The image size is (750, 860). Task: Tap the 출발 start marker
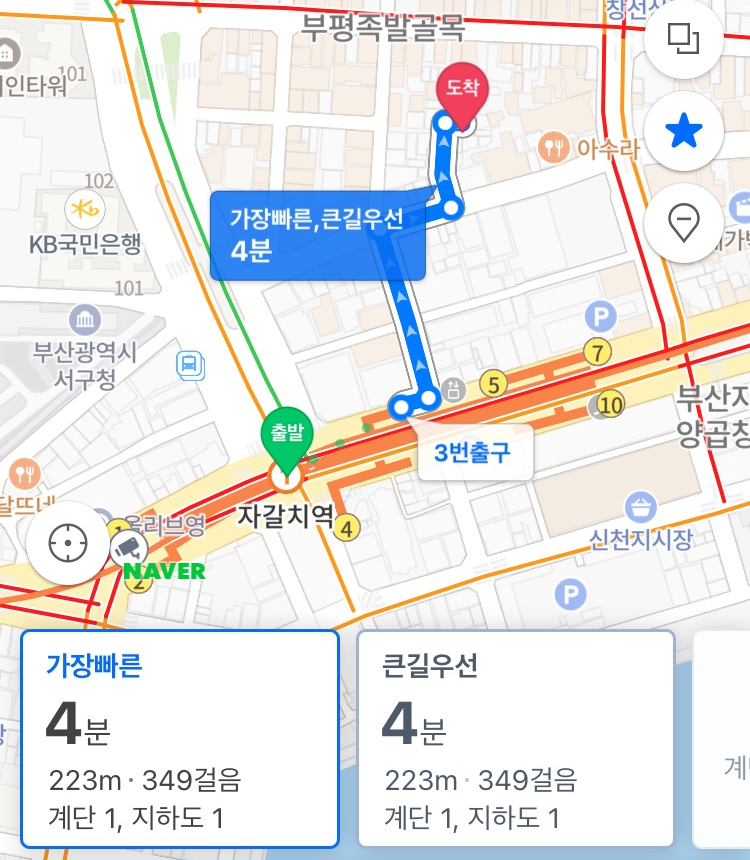pos(286,442)
